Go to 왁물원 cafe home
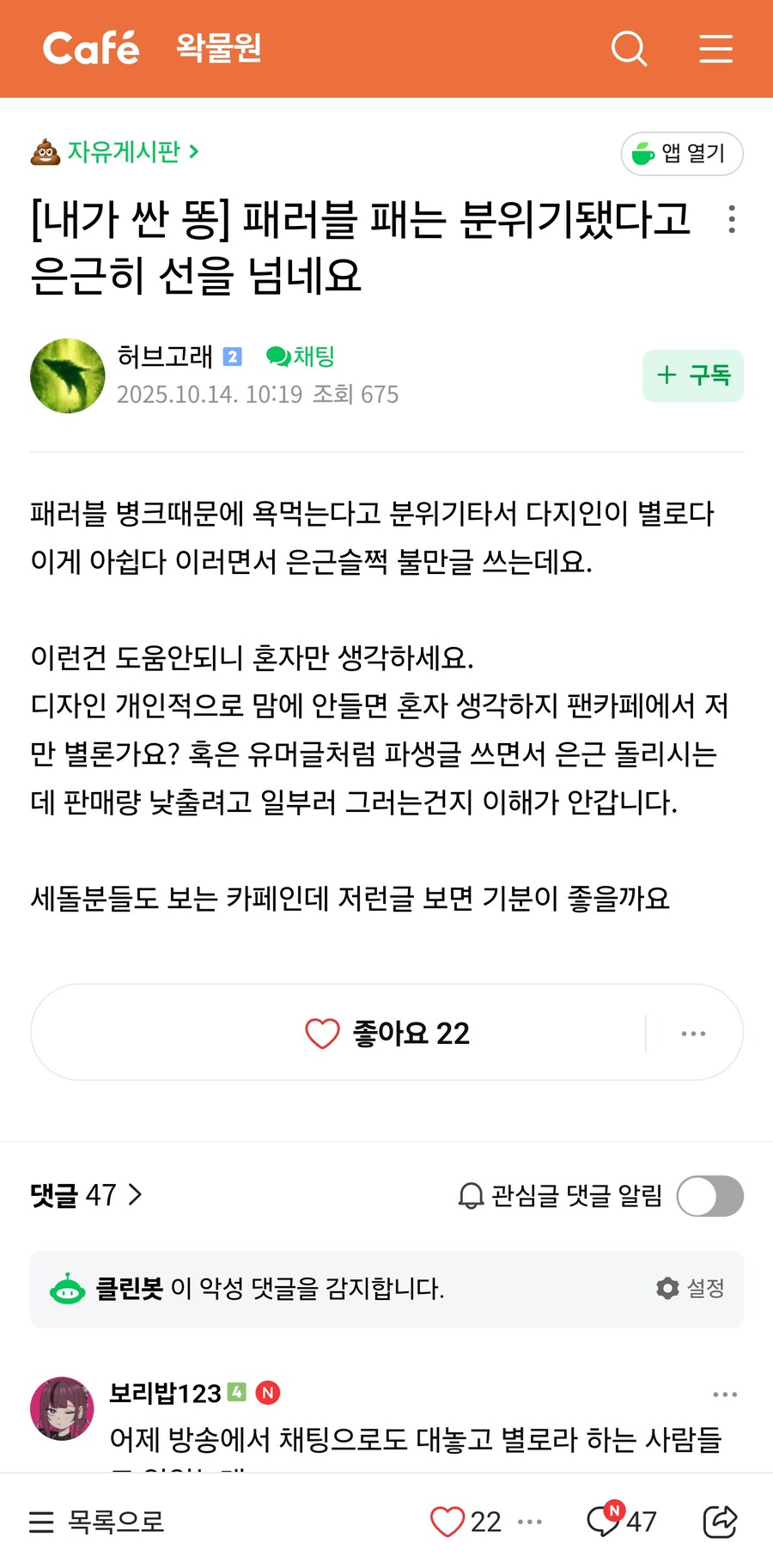 tap(218, 48)
